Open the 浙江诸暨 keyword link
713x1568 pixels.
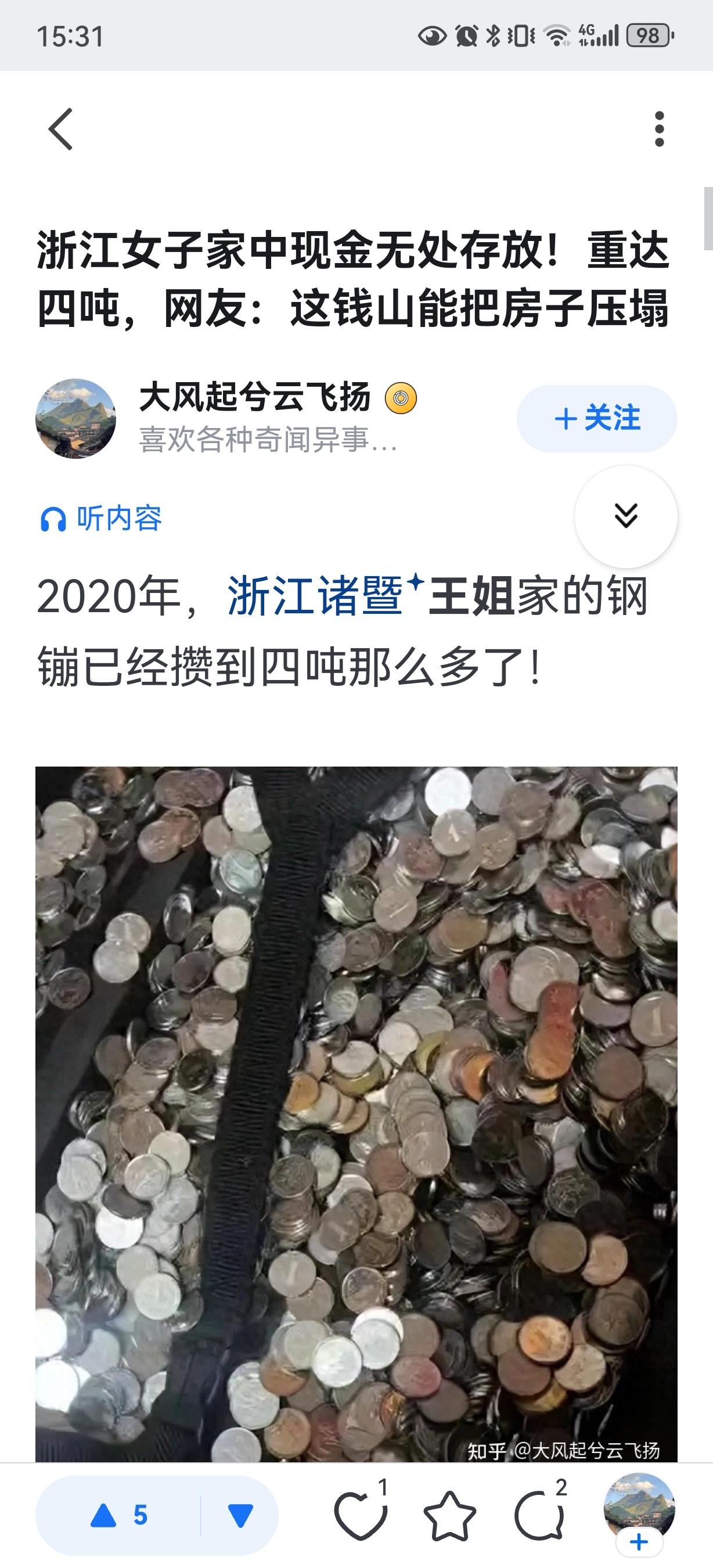tap(315, 596)
